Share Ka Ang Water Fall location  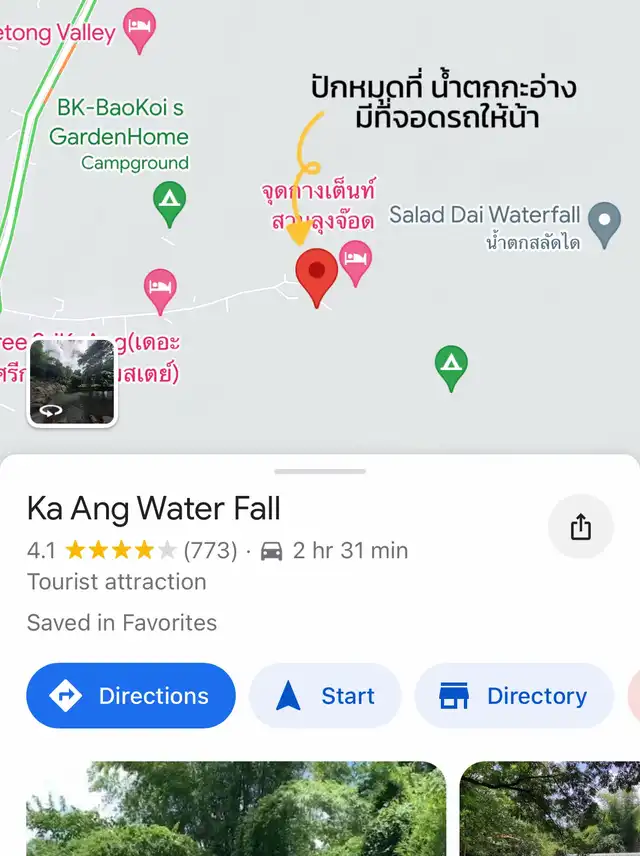click(581, 527)
